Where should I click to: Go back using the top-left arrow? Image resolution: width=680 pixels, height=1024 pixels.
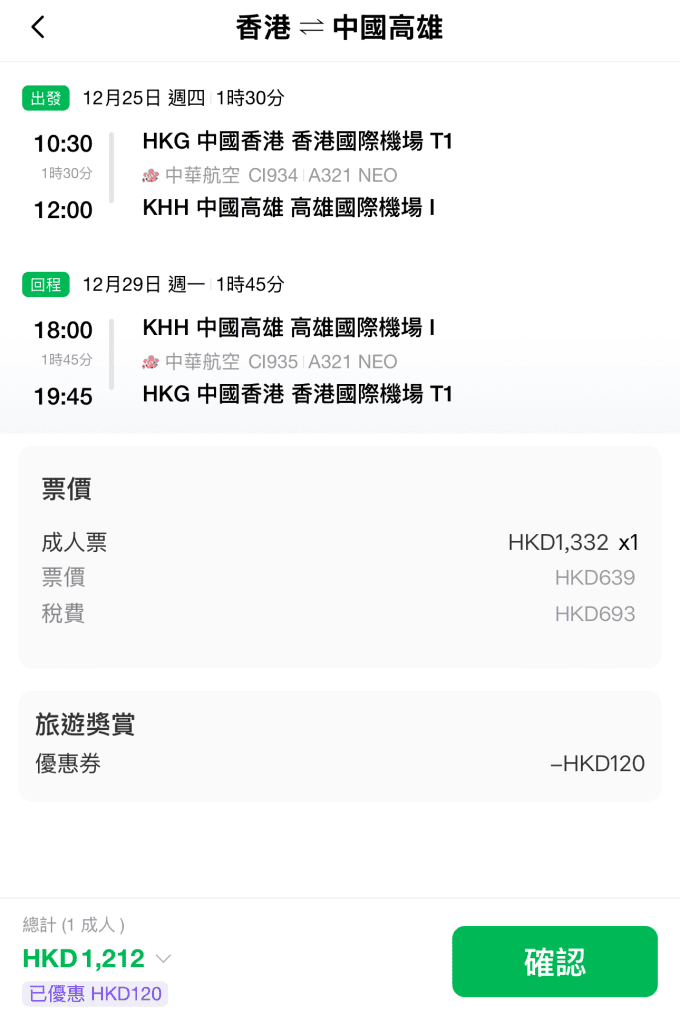point(38,28)
